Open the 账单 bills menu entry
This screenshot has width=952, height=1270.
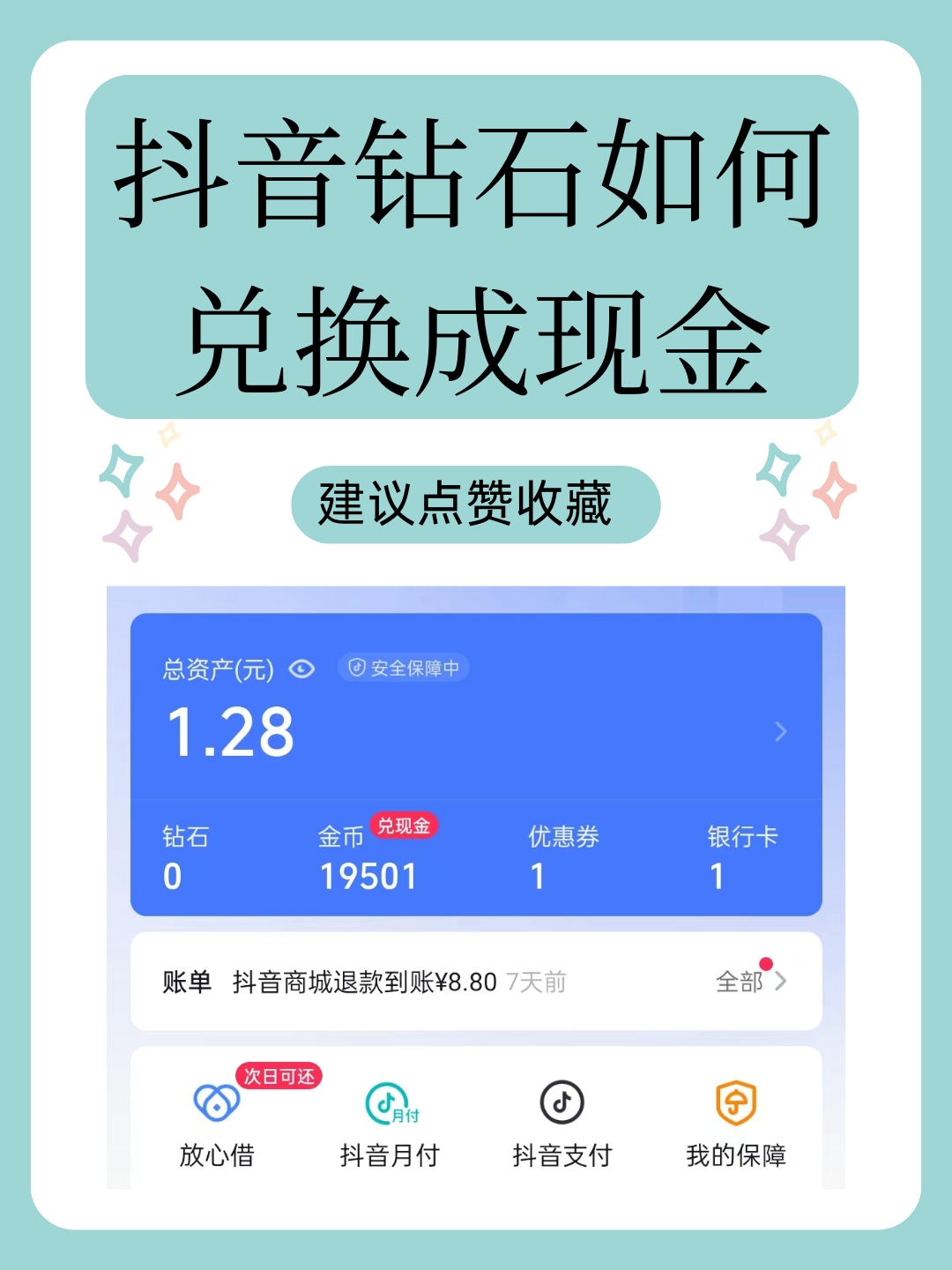[x=186, y=981]
